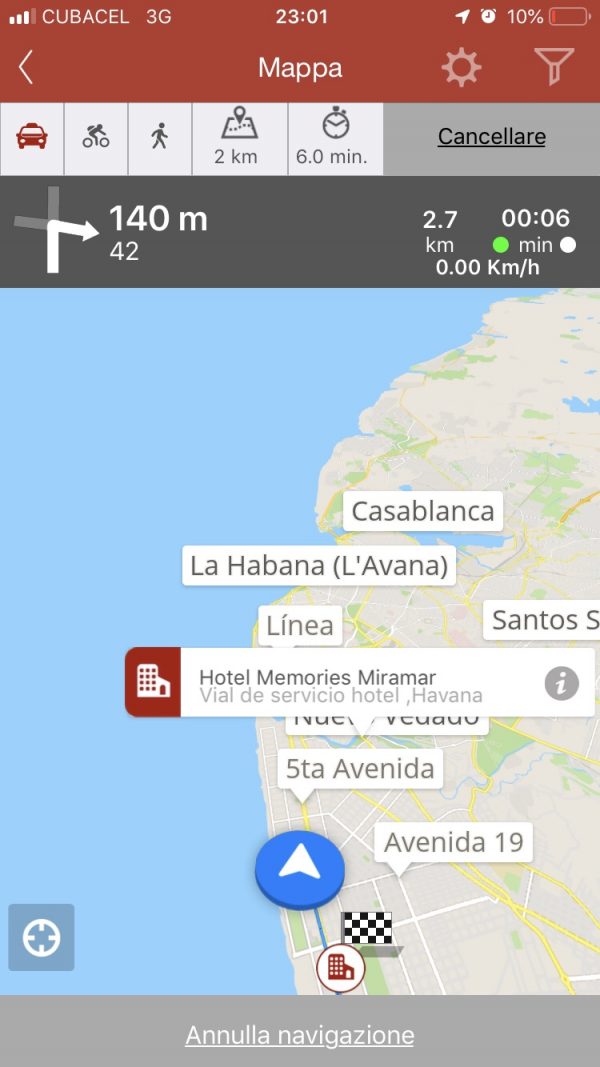Tap the Cancellare link

pyautogui.click(x=491, y=137)
